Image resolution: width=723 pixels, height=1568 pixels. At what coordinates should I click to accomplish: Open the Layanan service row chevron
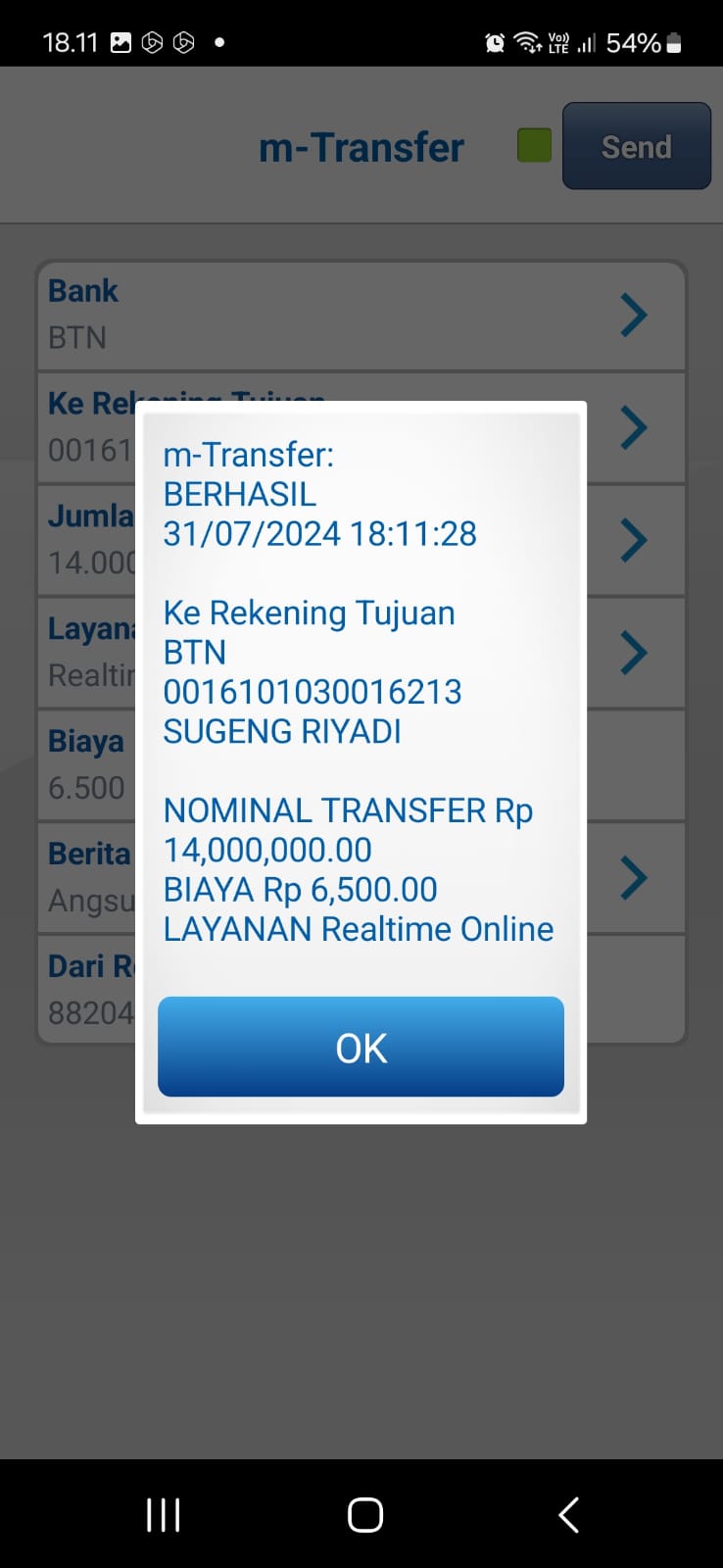[x=634, y=653]
